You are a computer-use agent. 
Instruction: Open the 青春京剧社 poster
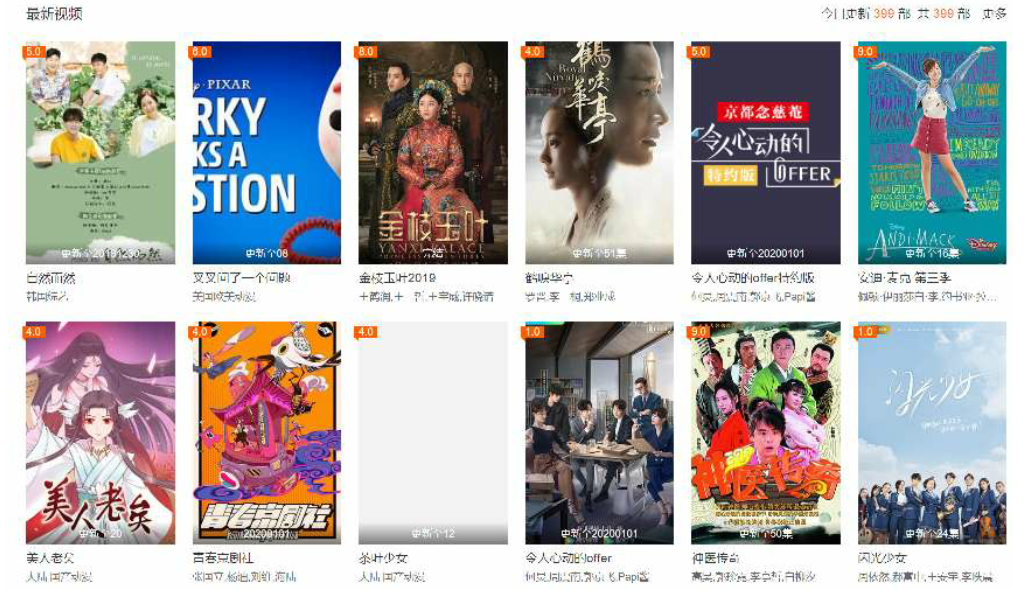point(266,432)
